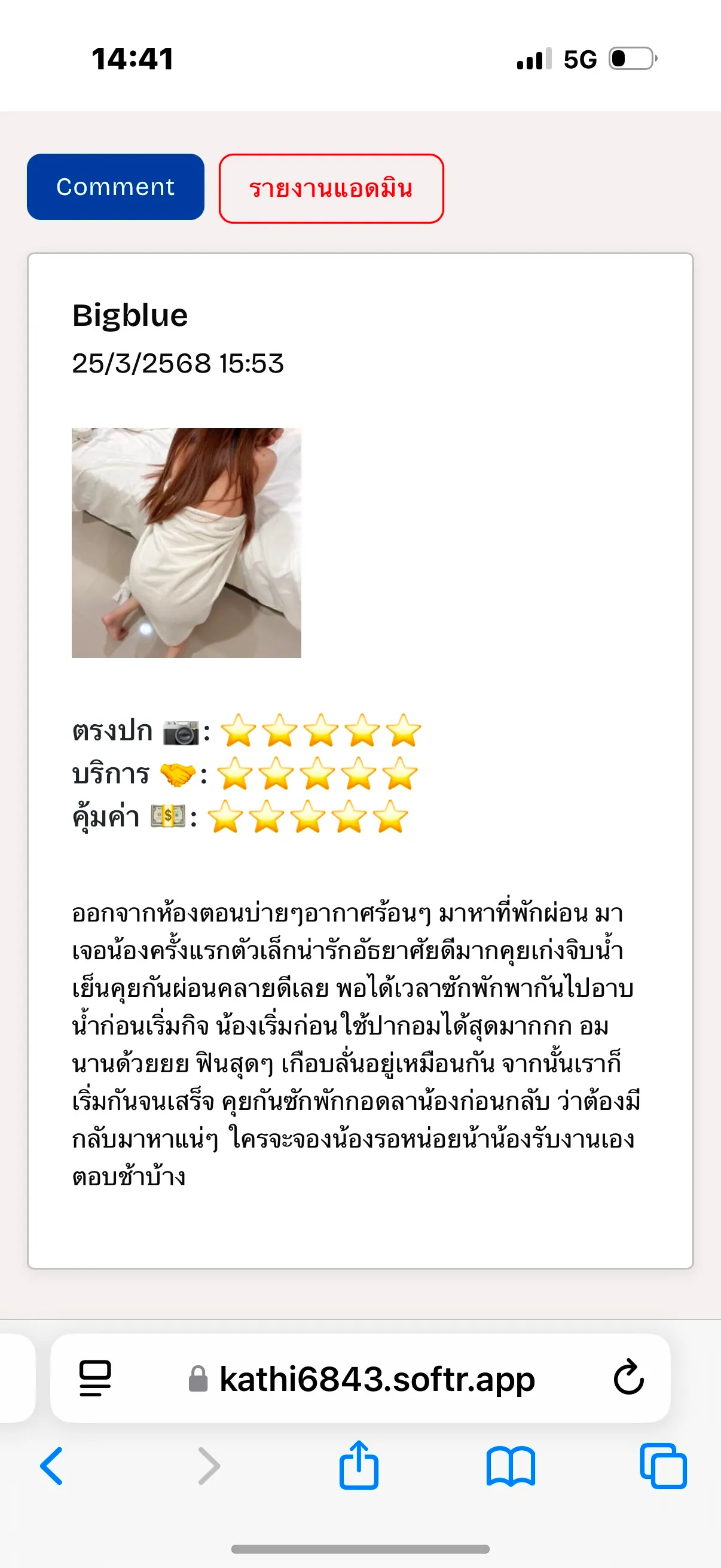Tap the red รายงานแอดมิน button
Image resolution: width=721 pixels, height=1568 pixels.
pyautogui.click(x=332, y=189)
